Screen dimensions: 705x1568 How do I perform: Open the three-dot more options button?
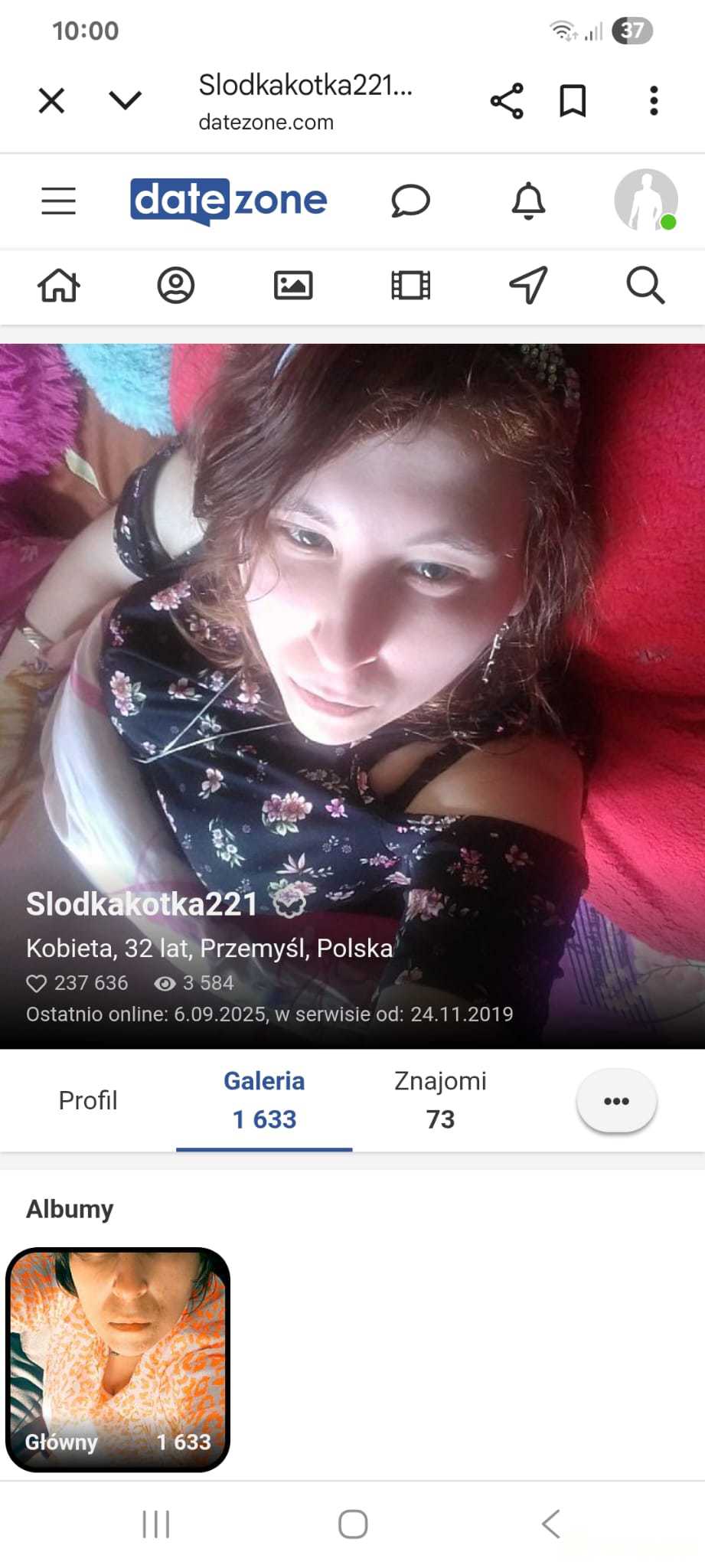616,1101
